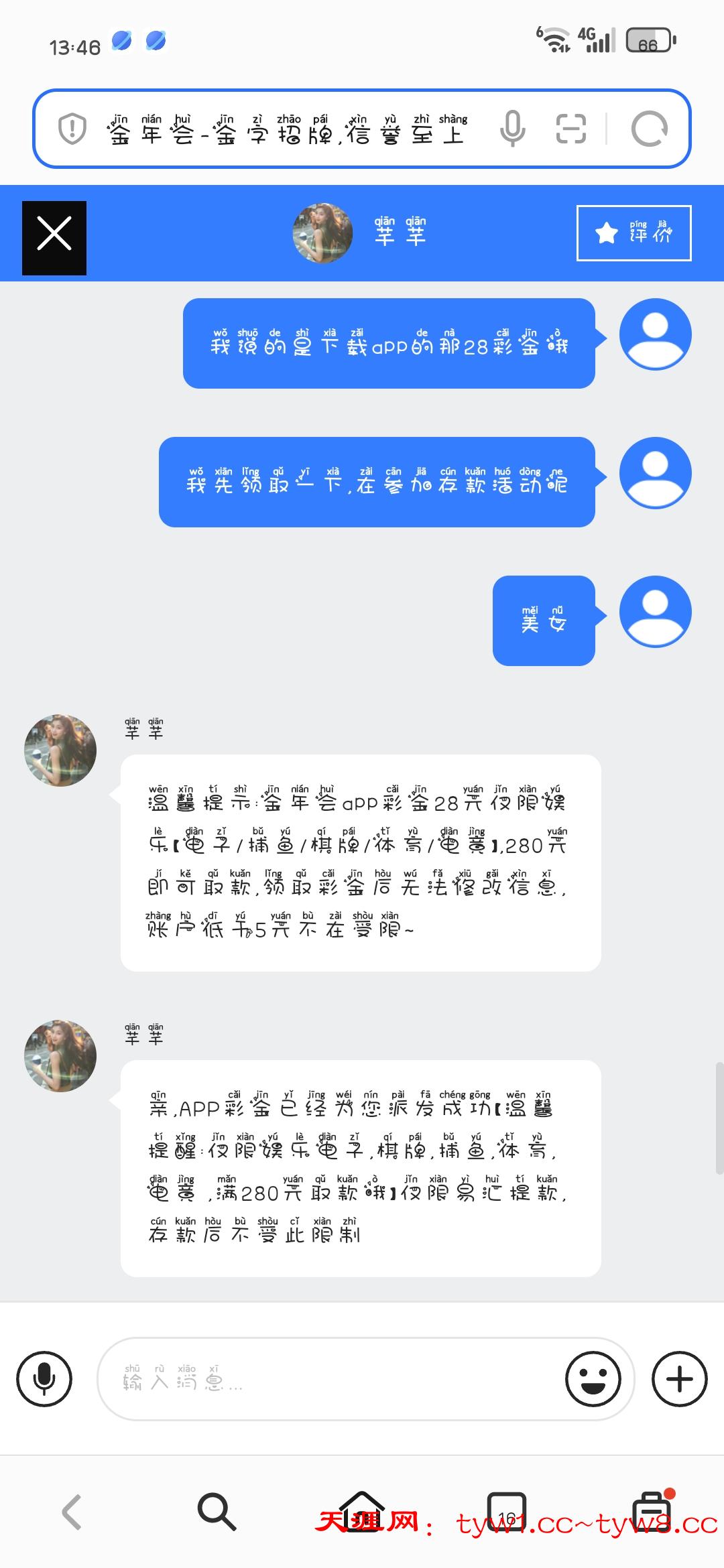Screen dimensions: 724x1568
Task: Open the browser toolbox menu
Action: click(652, 1511)
